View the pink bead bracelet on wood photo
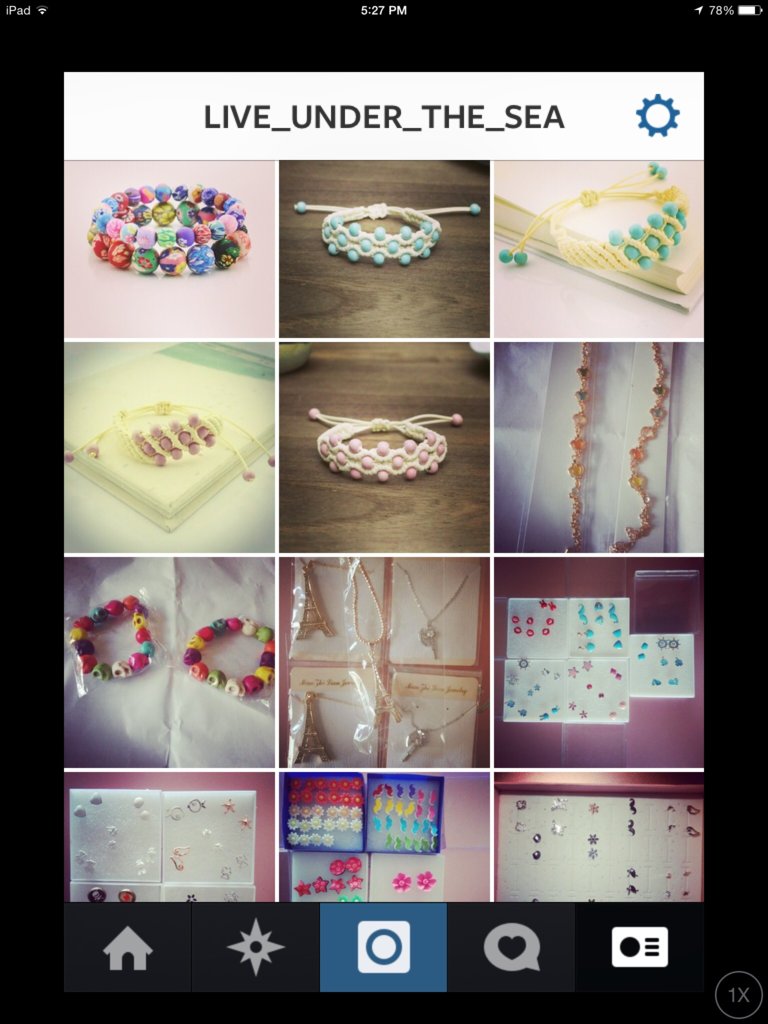Image resolution: width=768 pixels, height=1024 pixels. [384, 447]
